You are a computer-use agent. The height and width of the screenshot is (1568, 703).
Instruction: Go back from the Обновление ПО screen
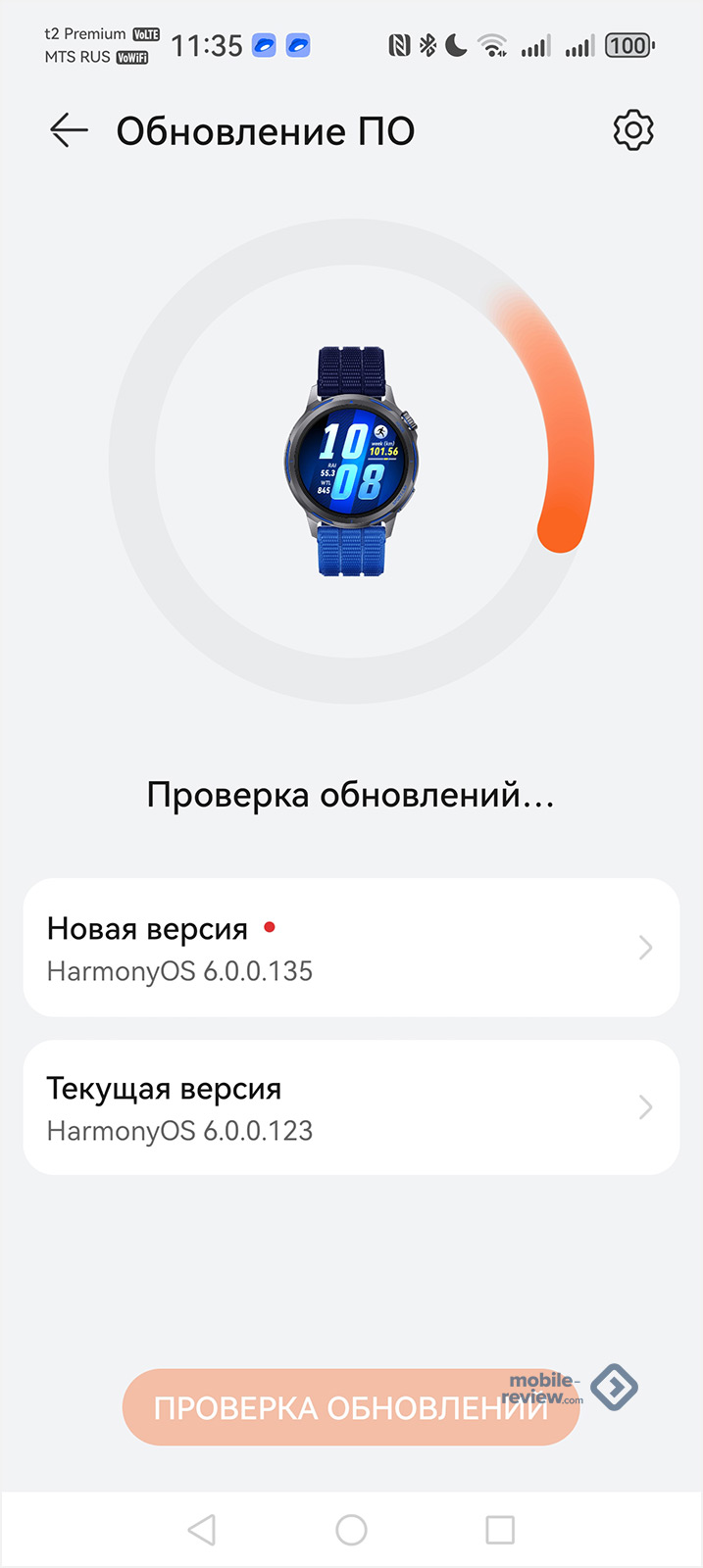point(69,130)
